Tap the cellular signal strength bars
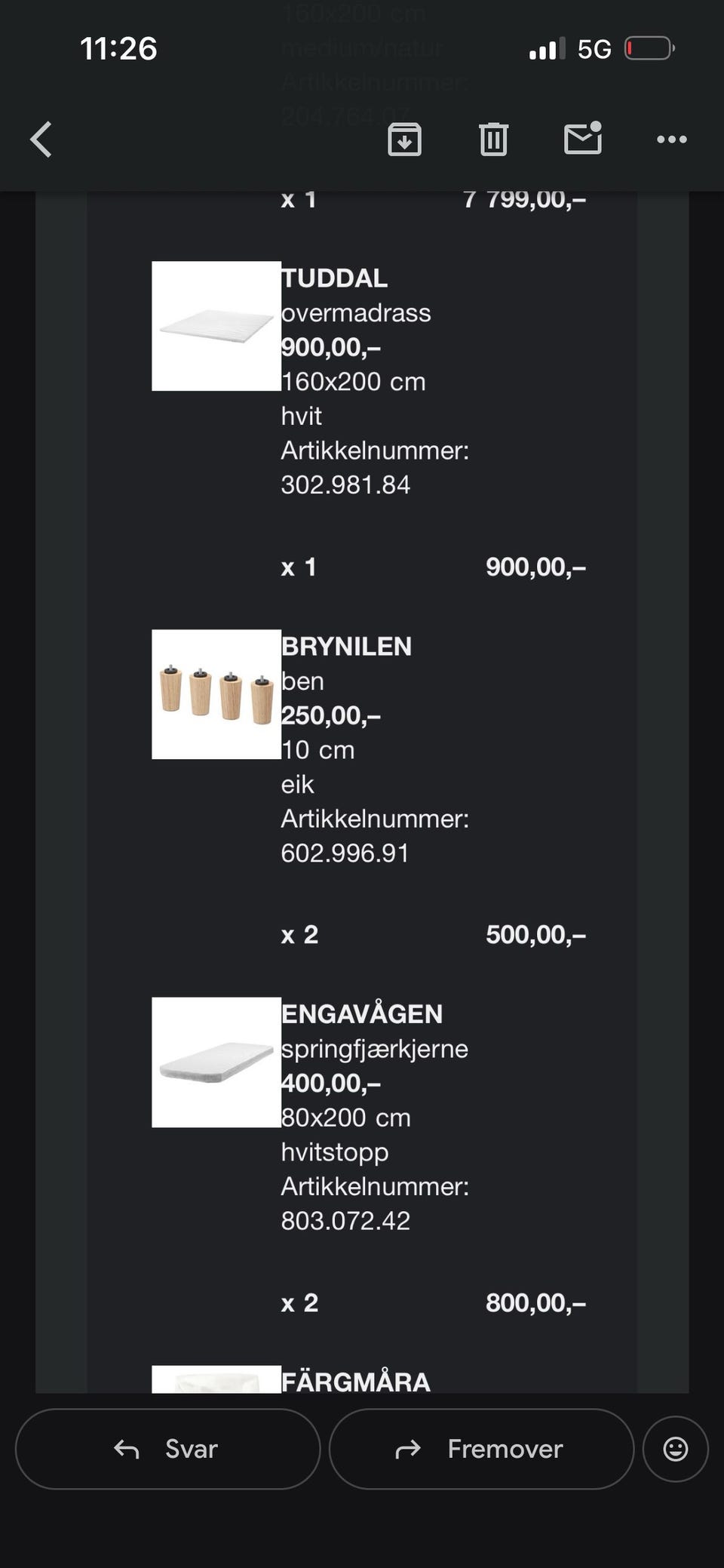The width and height of the screenshot is (724, 1568). [547, 48]
